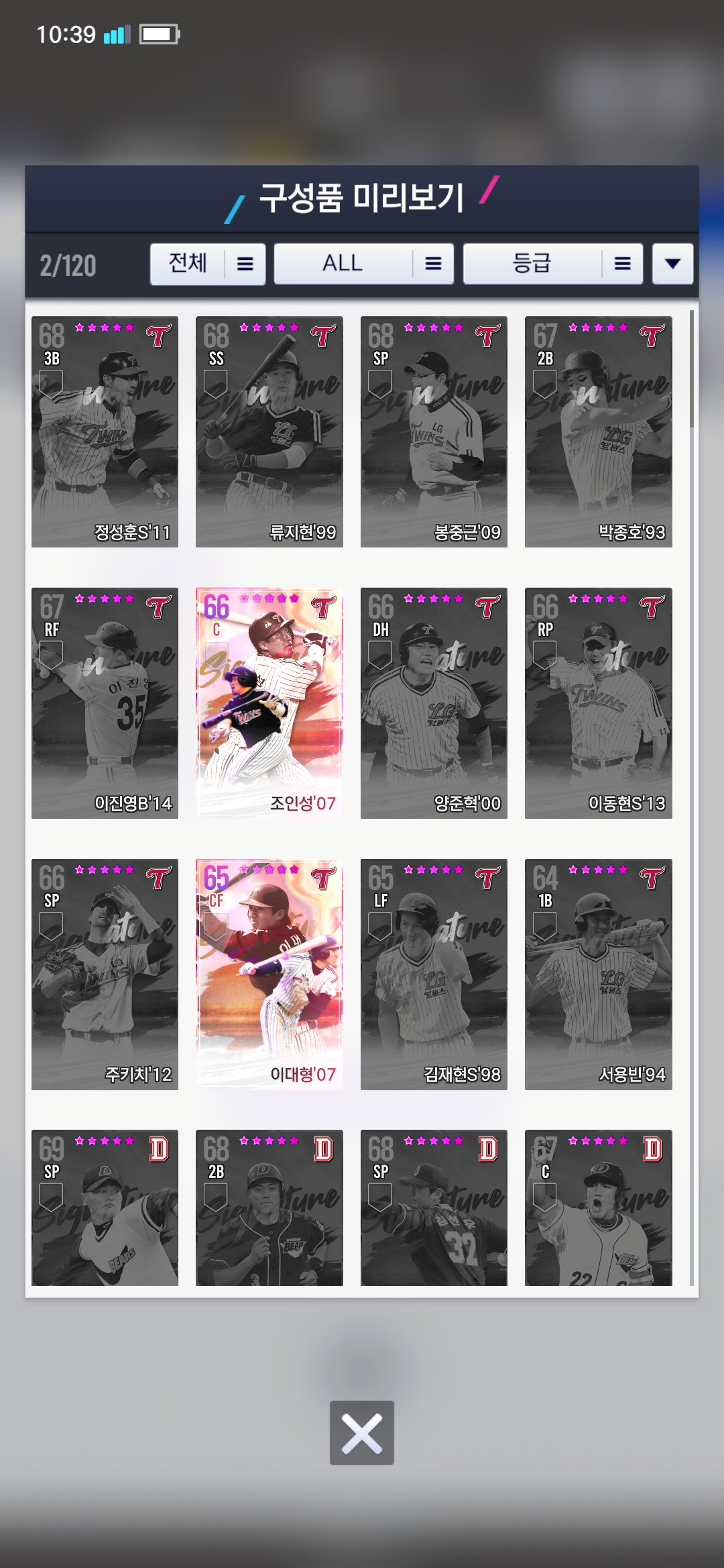Toggle sort order arrow button
This screenshot has height=1568, width=724.
(x=672, y=264)
